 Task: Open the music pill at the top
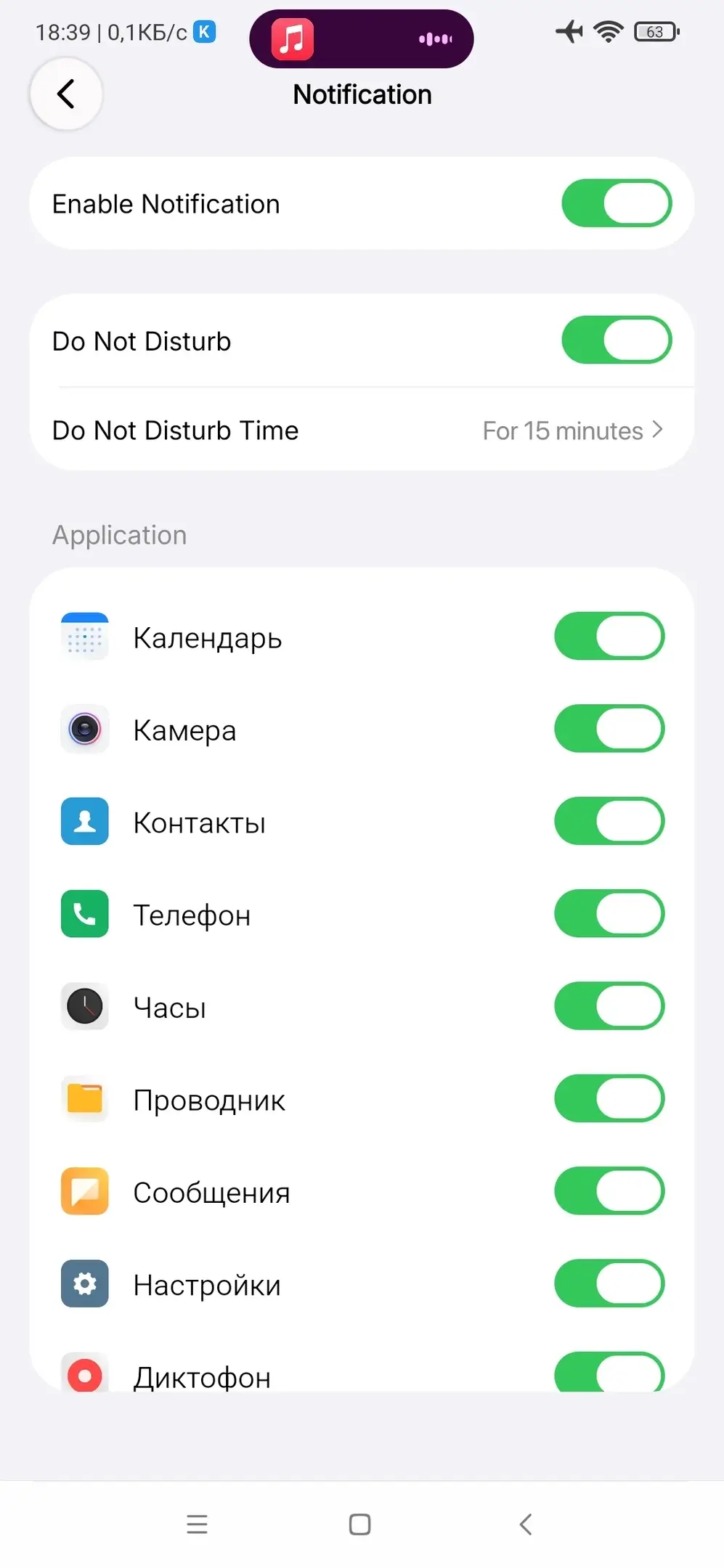362,38
